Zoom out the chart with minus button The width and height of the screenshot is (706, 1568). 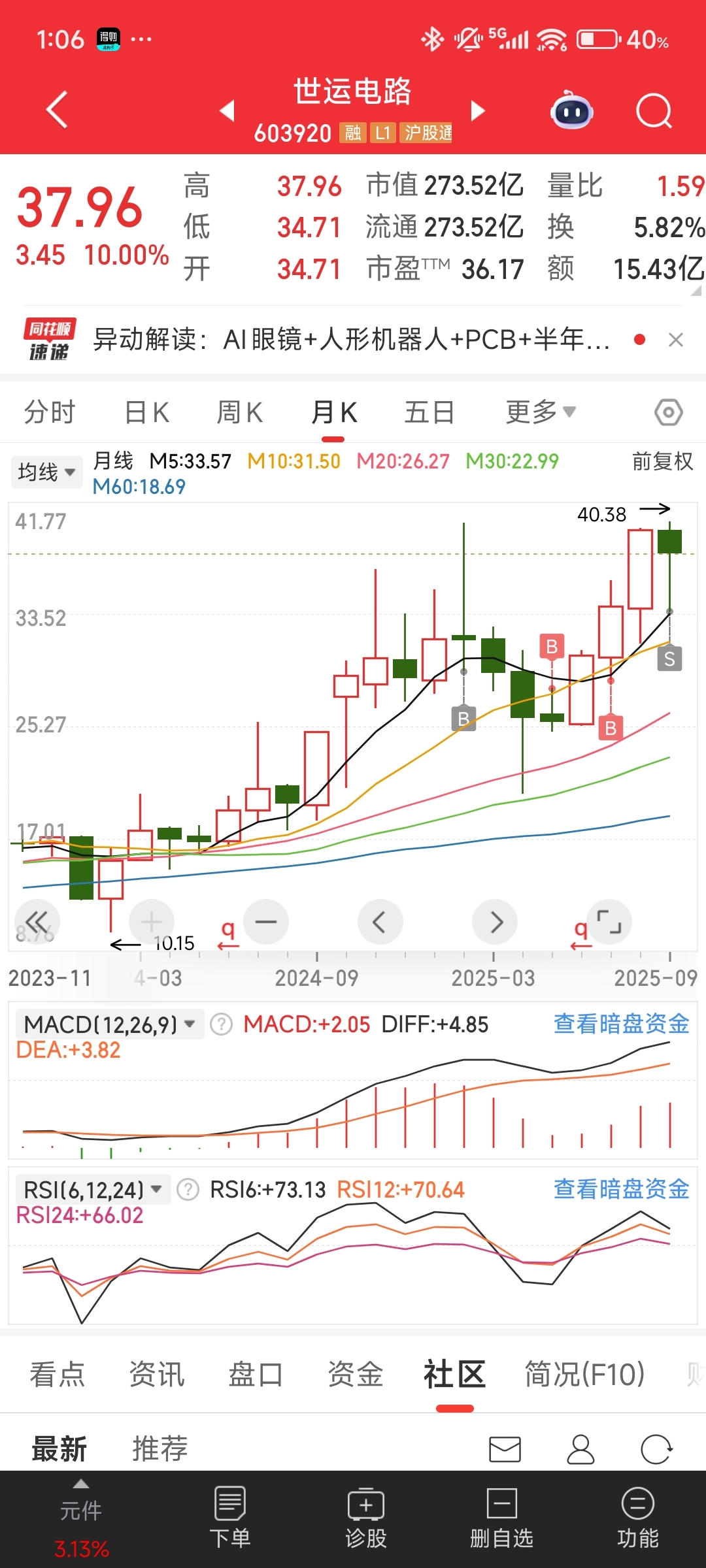(266, 922)
